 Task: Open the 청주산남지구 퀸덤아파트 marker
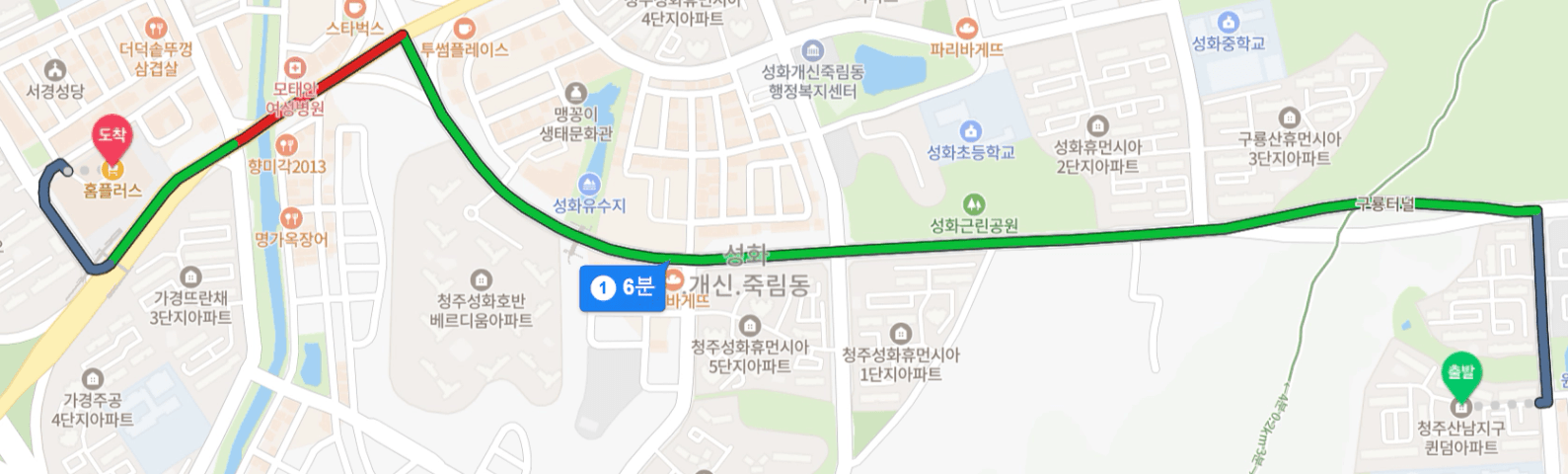click(x=1460, y=408)
